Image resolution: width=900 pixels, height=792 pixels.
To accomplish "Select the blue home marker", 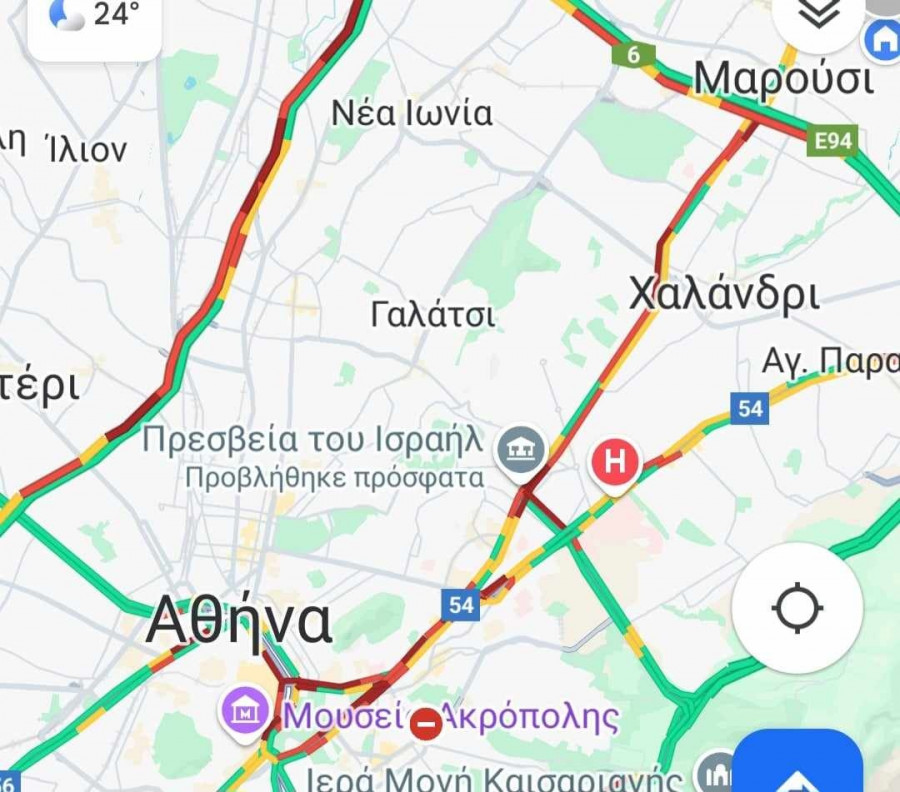I will [x=882, y=40].
